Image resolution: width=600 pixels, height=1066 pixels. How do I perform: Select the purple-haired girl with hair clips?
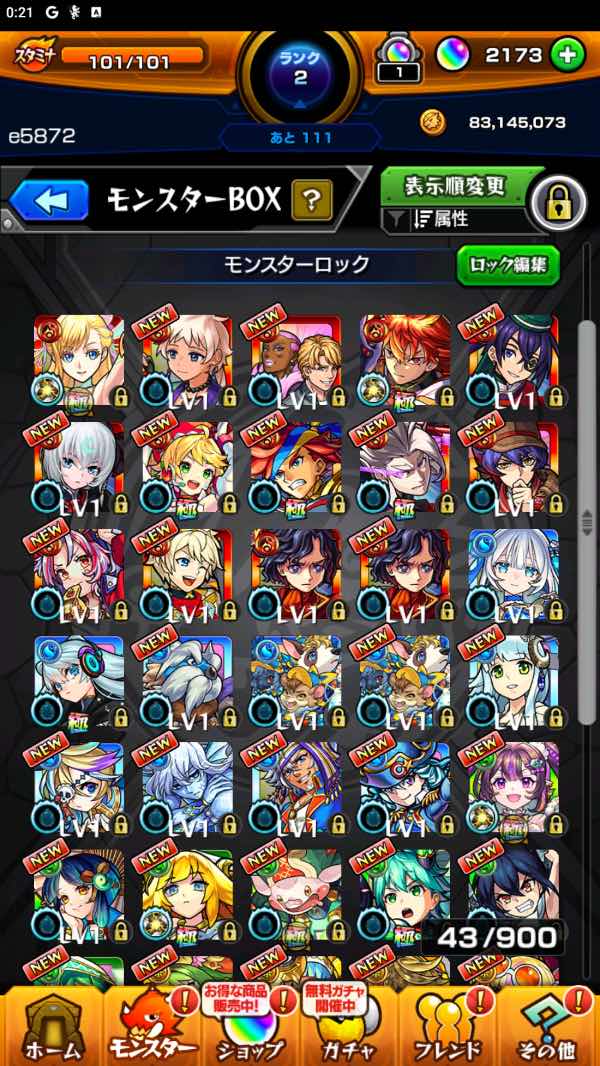(514, 789)
